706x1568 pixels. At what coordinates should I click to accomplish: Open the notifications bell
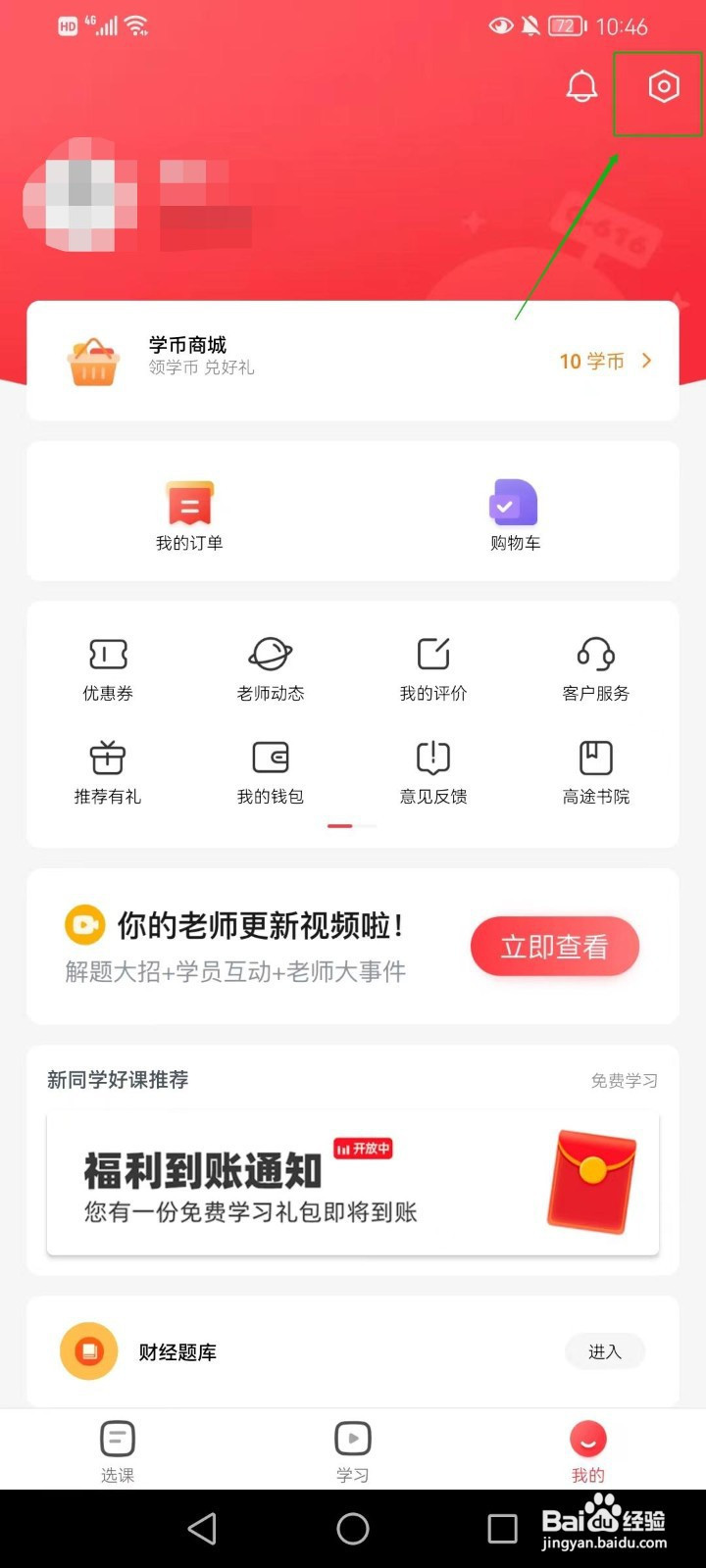coord(581,87)
